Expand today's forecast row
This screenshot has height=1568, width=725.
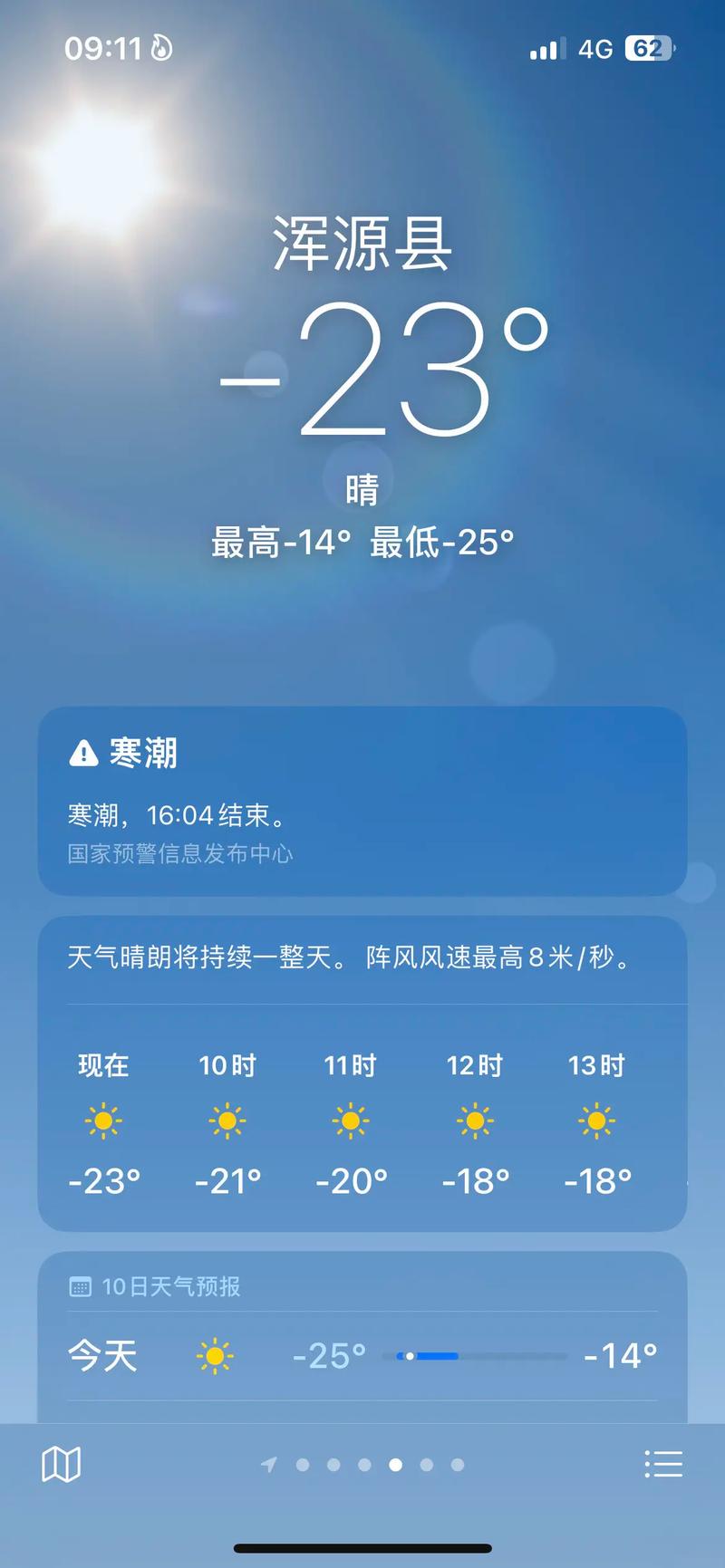(x=362, y=1356)
